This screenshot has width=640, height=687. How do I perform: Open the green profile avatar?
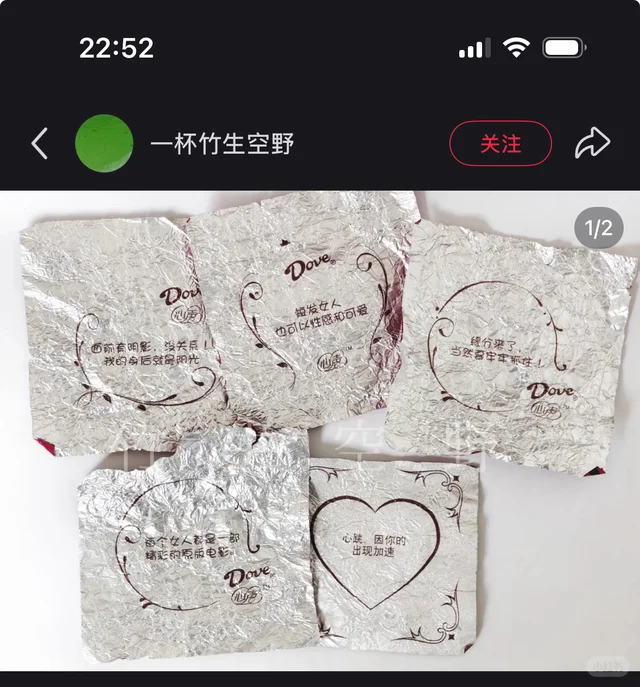104,144
